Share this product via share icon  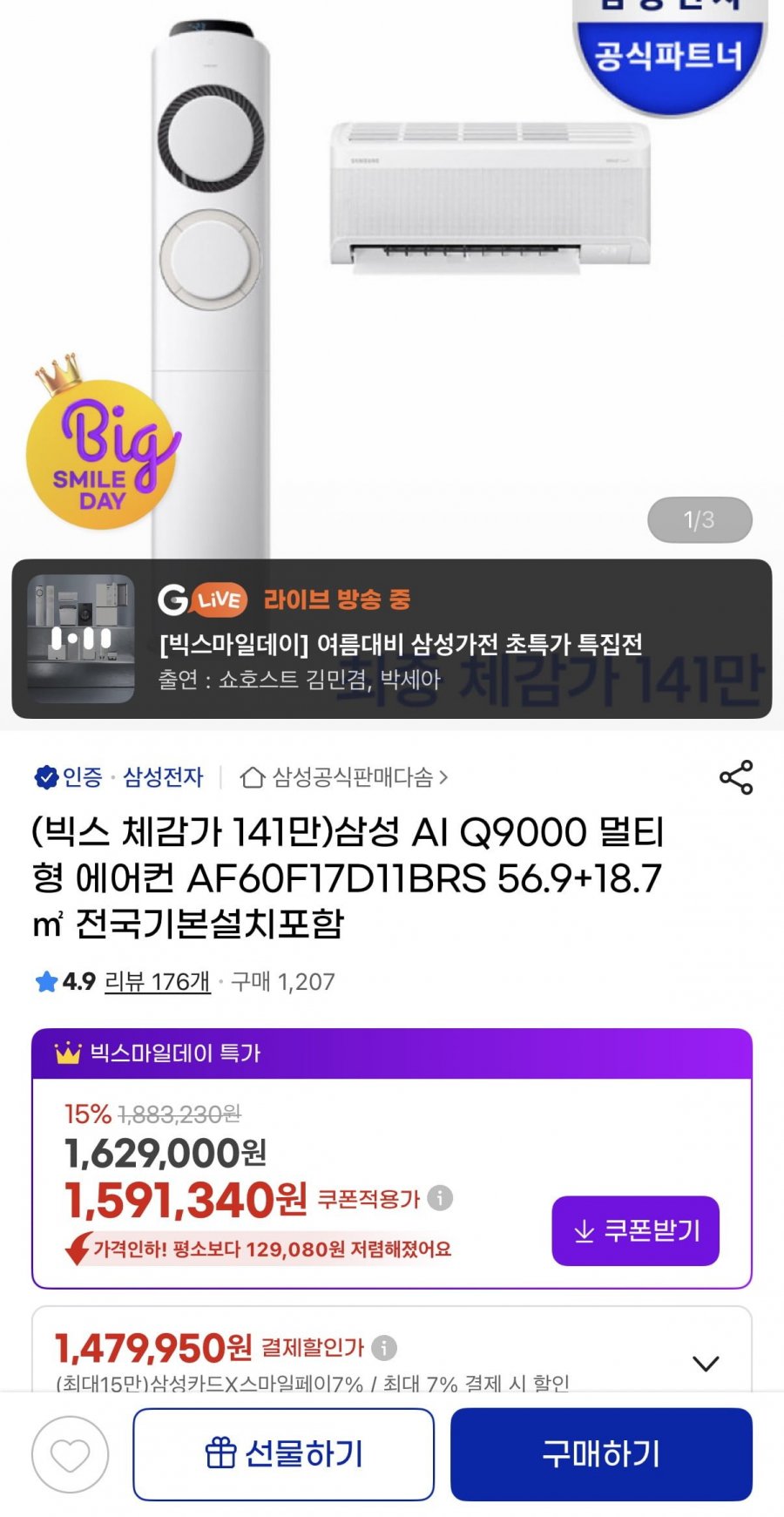(x=736, y=777)
